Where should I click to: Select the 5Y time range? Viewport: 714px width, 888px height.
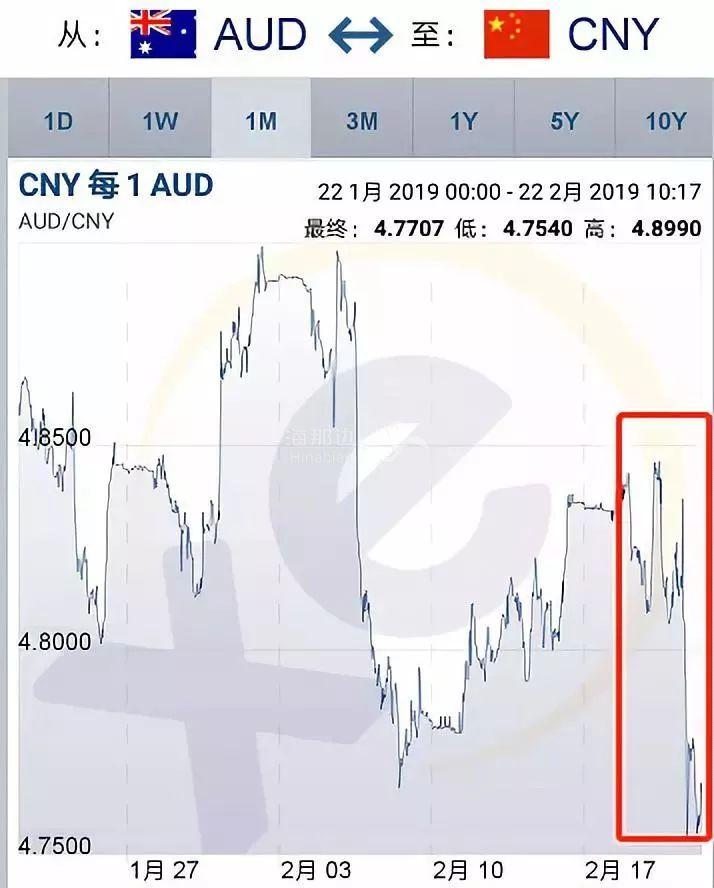tap(564, 121)
